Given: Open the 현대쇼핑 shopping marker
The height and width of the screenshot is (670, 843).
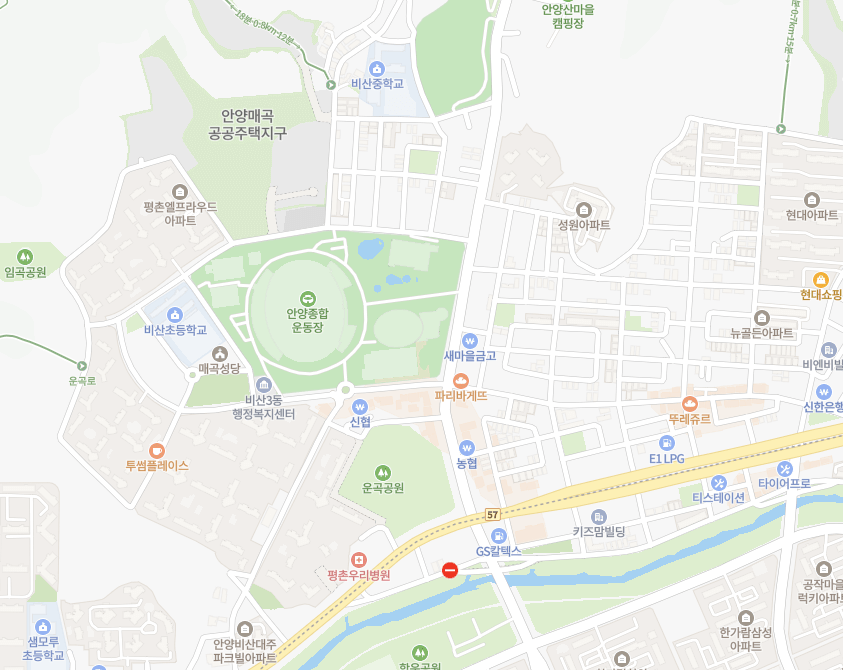Looking at the screenshot, I should [821, 279].
